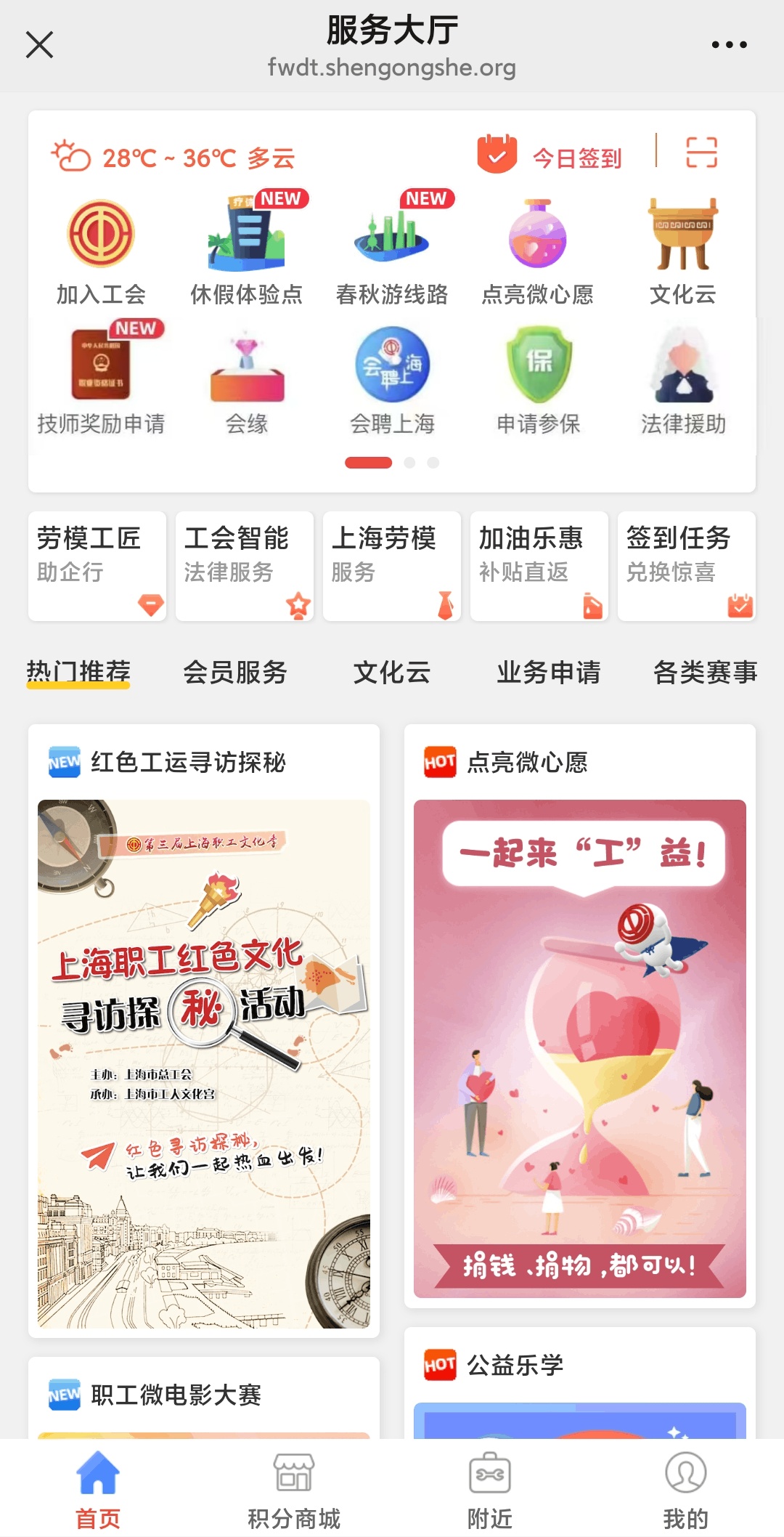
Task: Open the three-dot overflow menu
Action: pyautogui.click(x=729, y=45)
